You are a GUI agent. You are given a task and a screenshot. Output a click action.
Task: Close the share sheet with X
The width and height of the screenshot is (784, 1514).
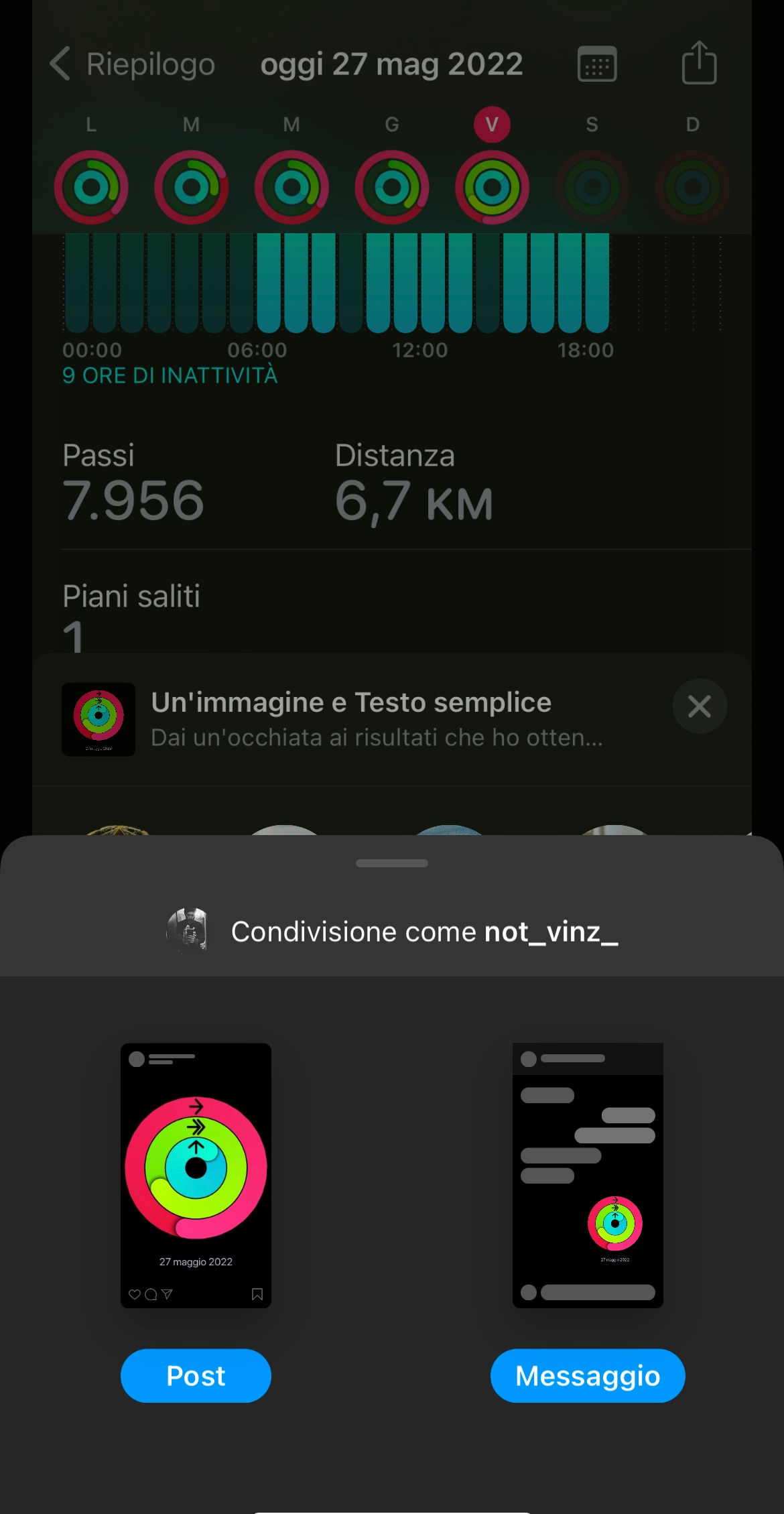(700, 706)
